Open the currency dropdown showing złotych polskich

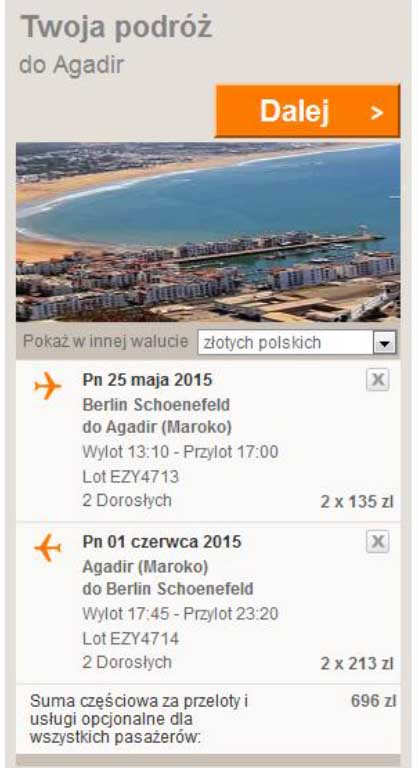point(297,342)
